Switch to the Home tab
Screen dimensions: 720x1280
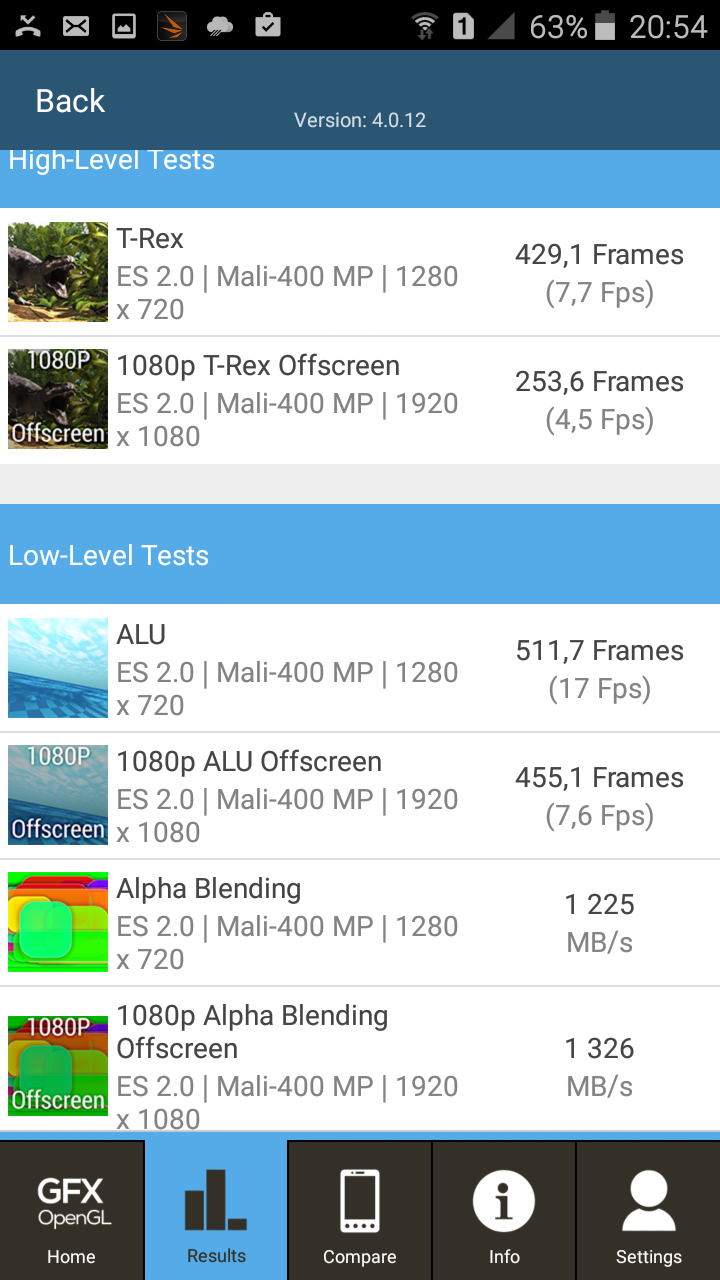[x=72, y=1210]
